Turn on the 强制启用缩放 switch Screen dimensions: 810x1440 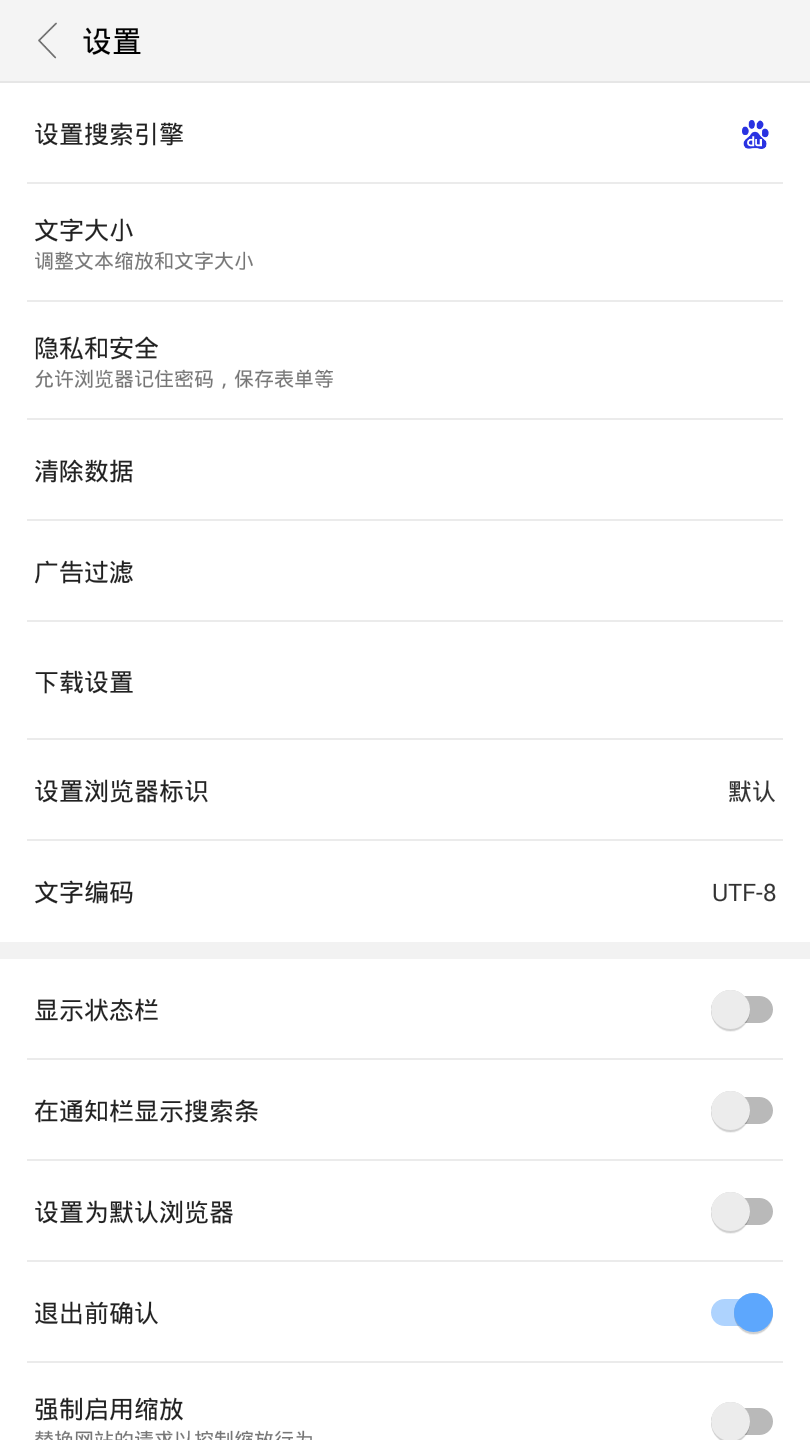743,1417
